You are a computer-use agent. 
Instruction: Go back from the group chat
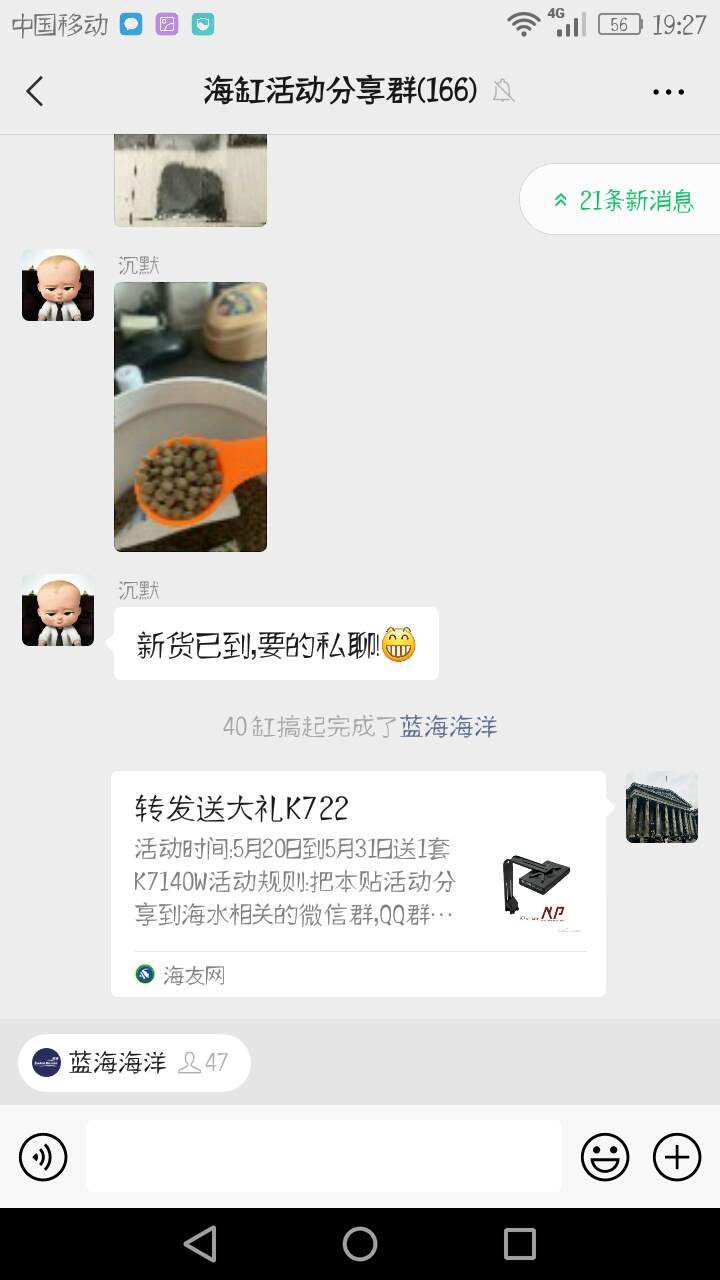(x=35, y=91)
